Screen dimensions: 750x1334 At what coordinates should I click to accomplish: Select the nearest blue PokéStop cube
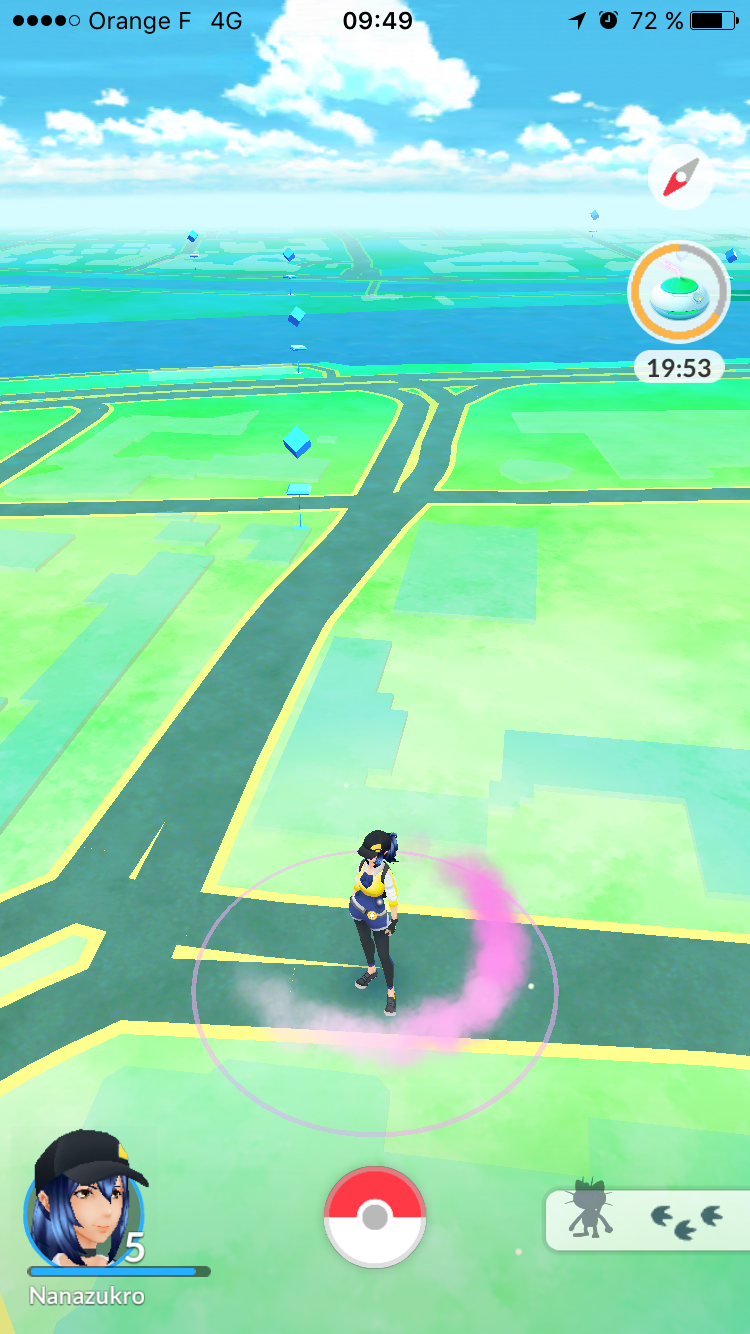pos(297,442)
